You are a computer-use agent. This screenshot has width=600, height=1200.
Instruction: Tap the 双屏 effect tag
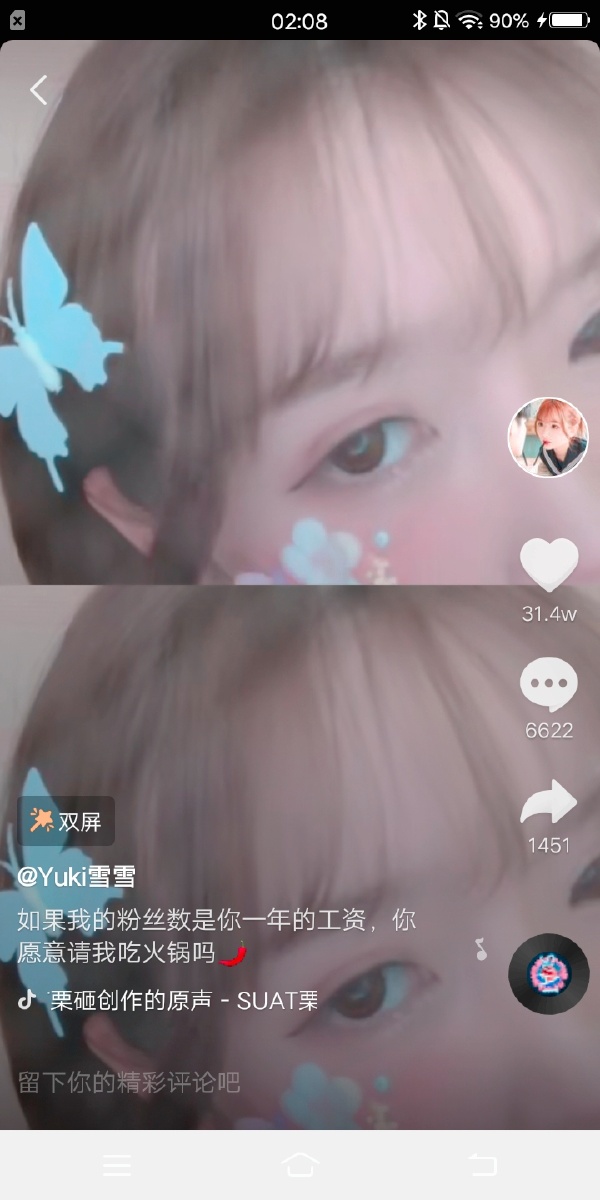[x=67, y=822]
